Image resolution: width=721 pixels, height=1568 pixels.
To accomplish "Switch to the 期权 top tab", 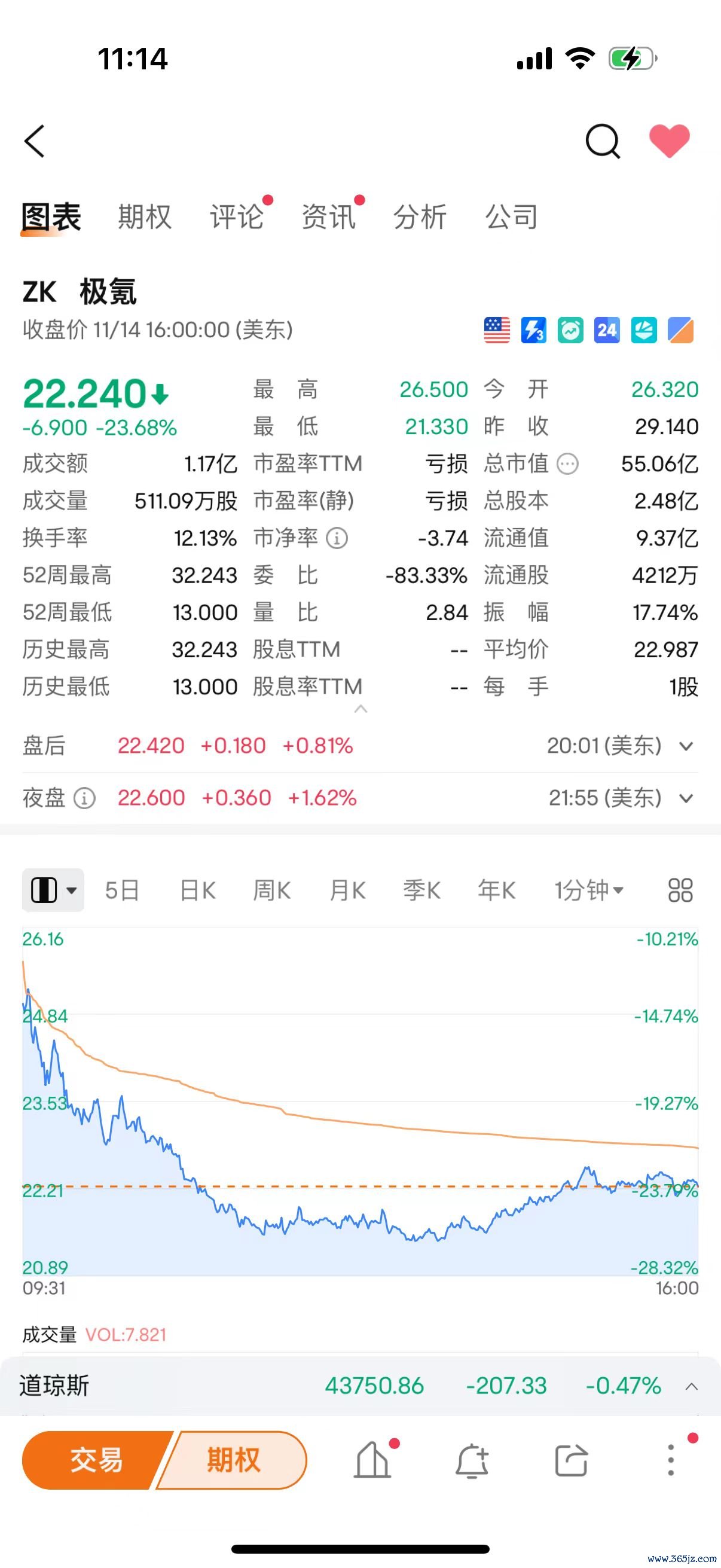I will tap(145, 217).
